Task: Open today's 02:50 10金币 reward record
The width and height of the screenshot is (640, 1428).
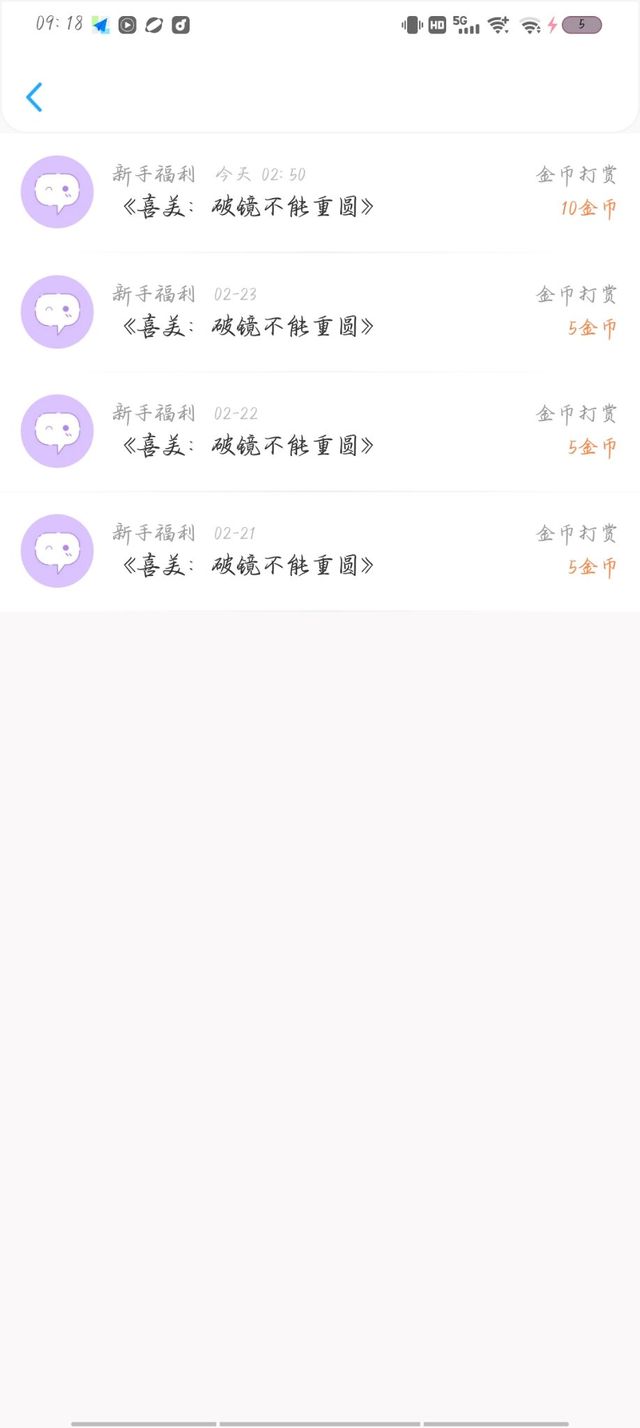Action: pos(320,192)
